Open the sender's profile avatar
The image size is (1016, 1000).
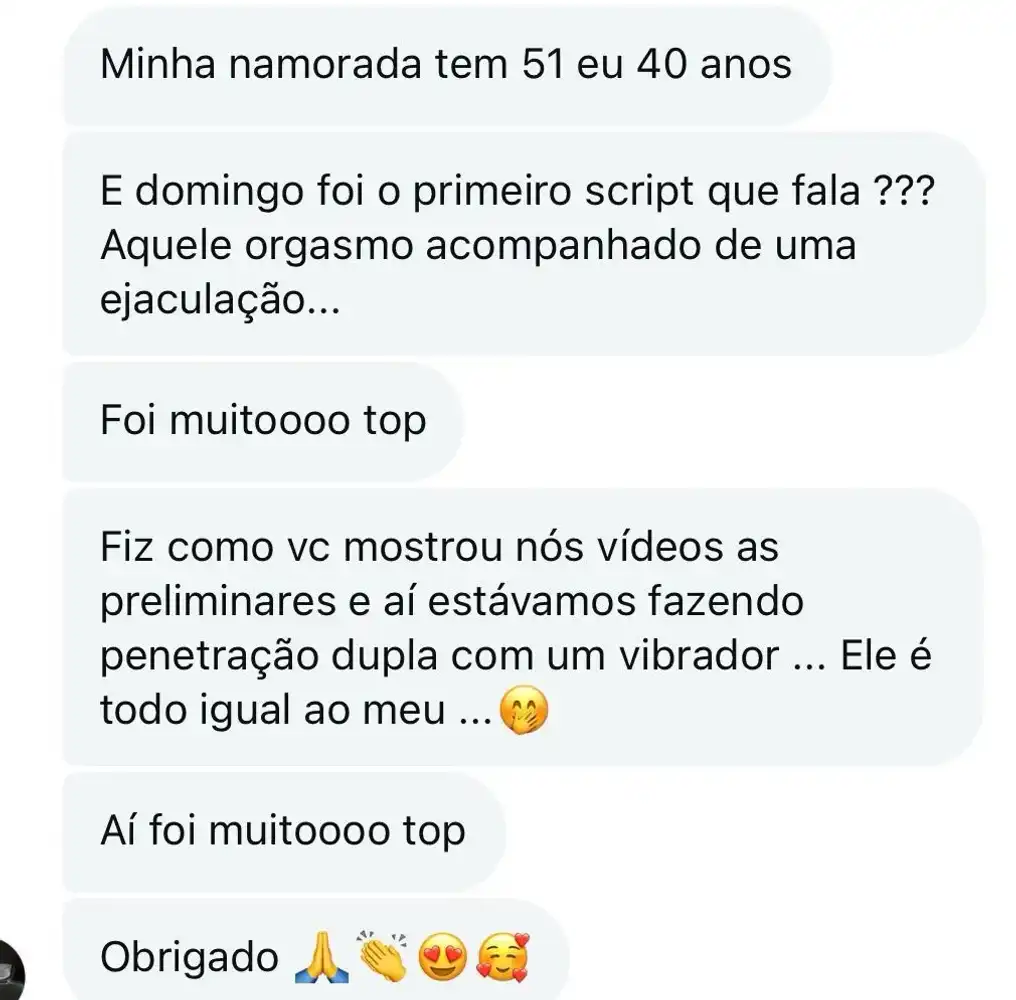pyautogui.click(x=12, y=972)
